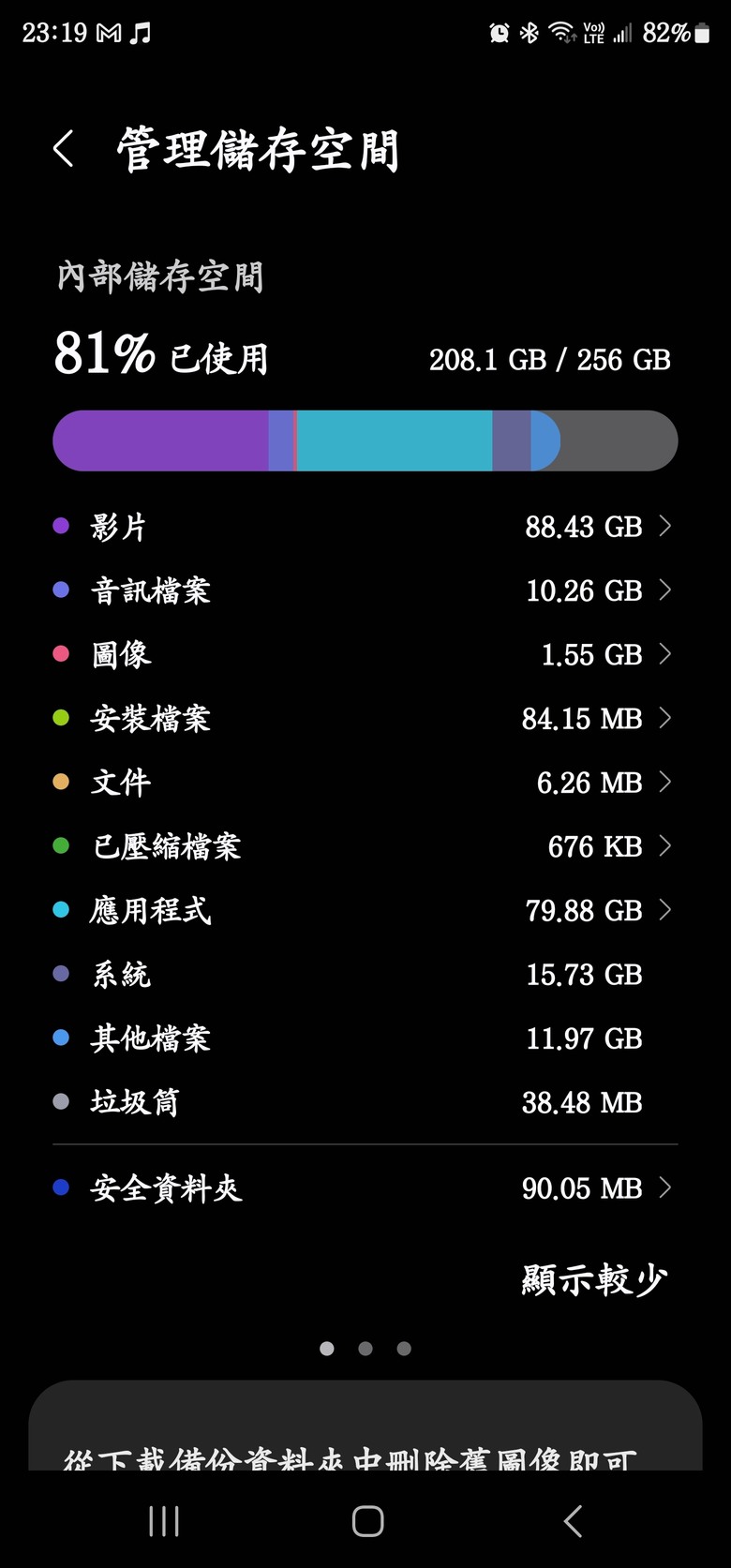This screenshot has height=1568, width=731.
Task: Tap 顯示較少 to collapse the list
Action: (594, 1279)
